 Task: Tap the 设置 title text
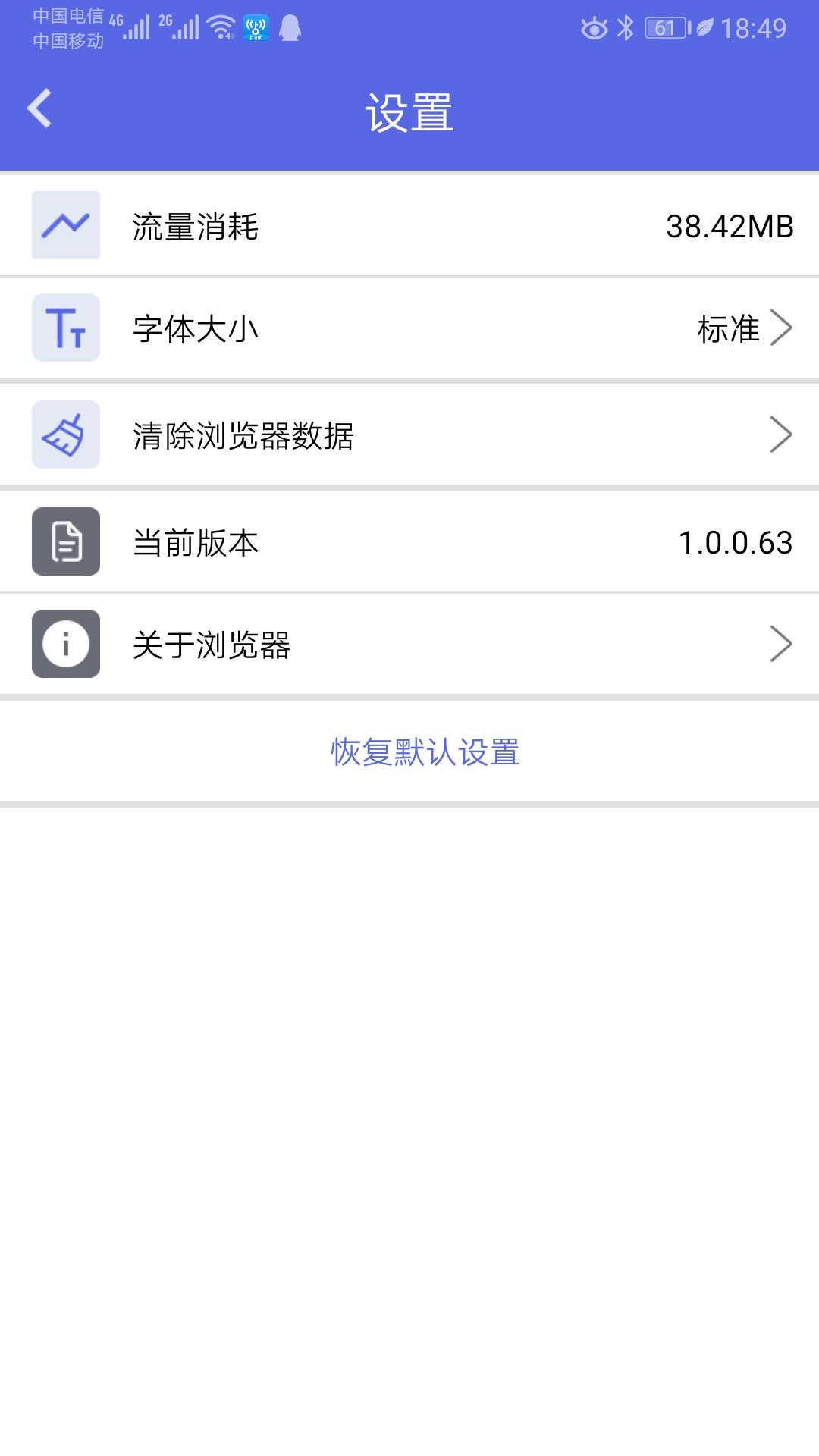click(409, 109)
